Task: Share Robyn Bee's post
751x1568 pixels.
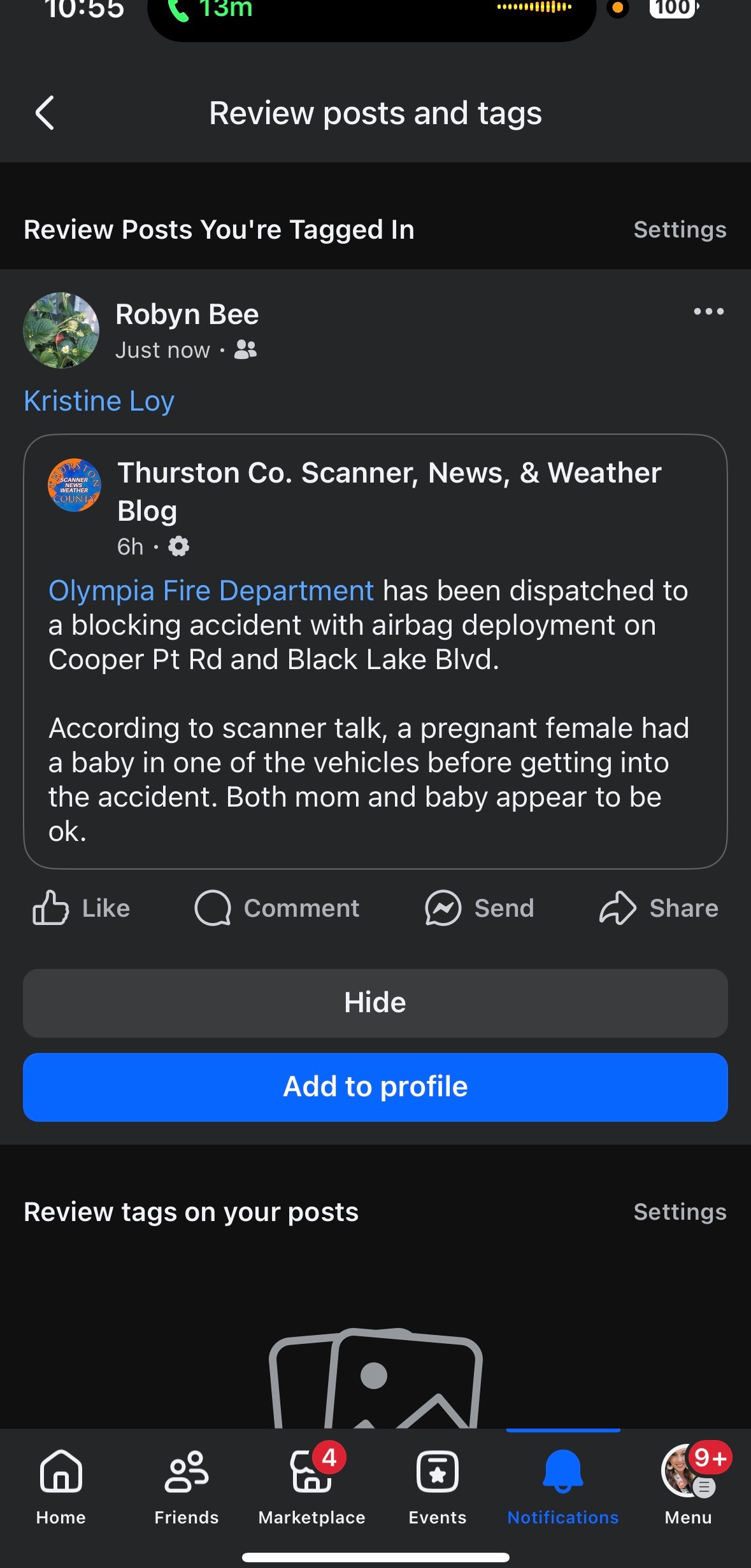Action: point(659,908)
